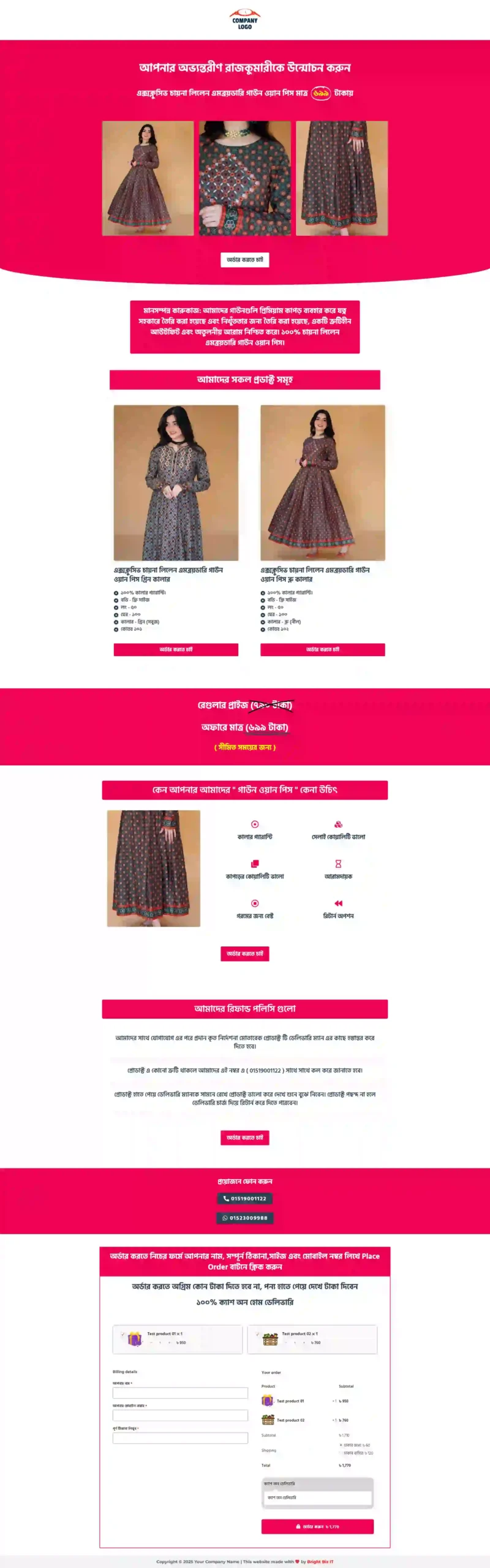This screenshot has width=490, height=1568.
Task: Focus the full address input field
Action: pos(180,1438)
